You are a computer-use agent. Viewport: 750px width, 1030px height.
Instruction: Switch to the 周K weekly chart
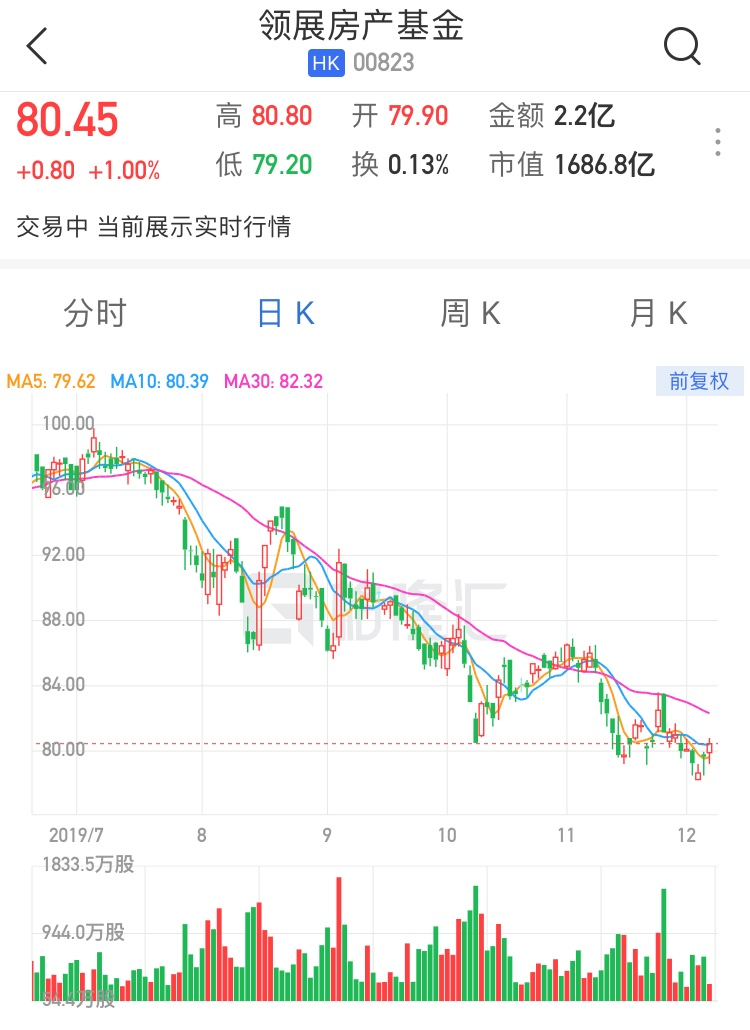pyautogui.click(x=470, y=314)
